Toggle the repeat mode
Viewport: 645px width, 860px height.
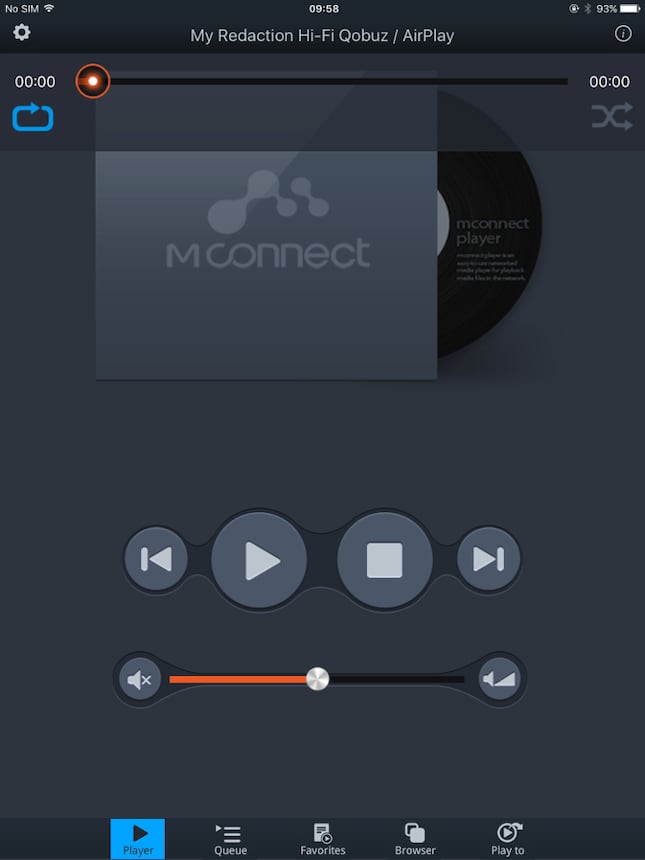tap(33, 118)
